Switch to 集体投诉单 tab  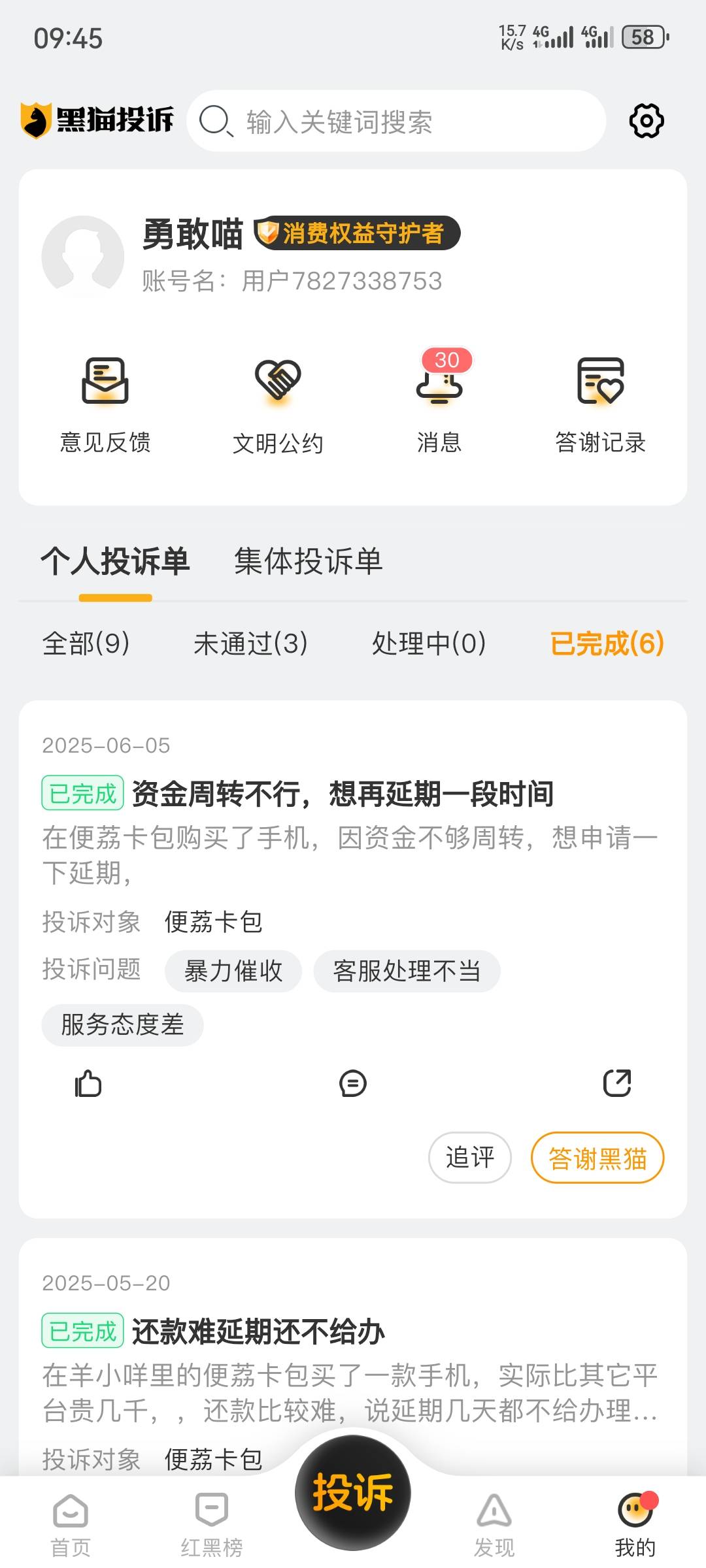click(x=309, y=561)
